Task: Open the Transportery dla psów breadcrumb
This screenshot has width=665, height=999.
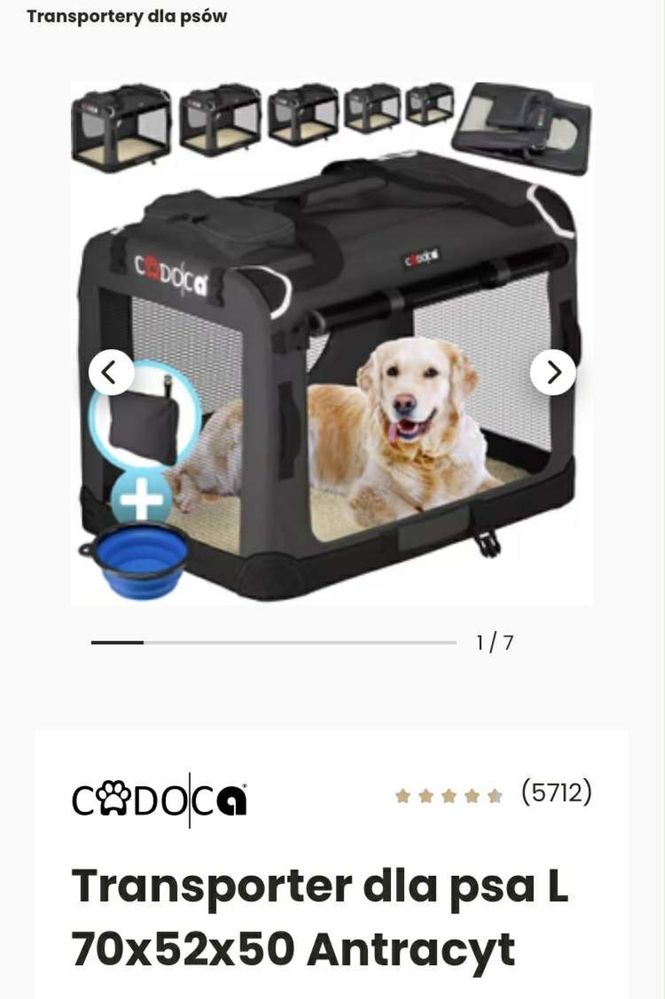Action: click(126, 16)
